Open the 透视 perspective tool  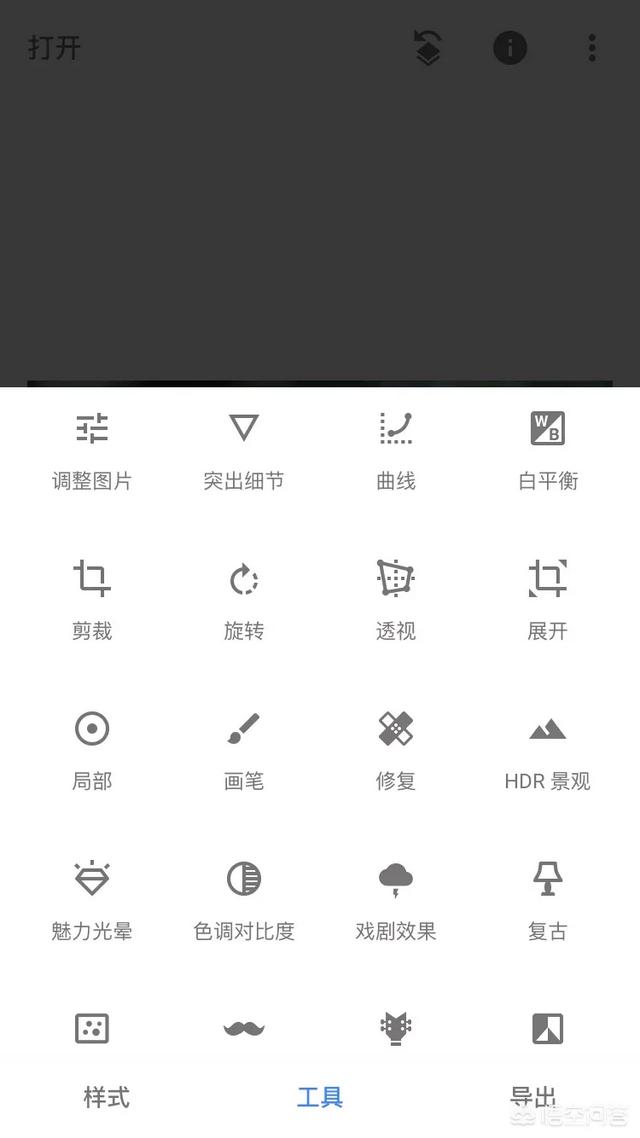tap(395, 599)
